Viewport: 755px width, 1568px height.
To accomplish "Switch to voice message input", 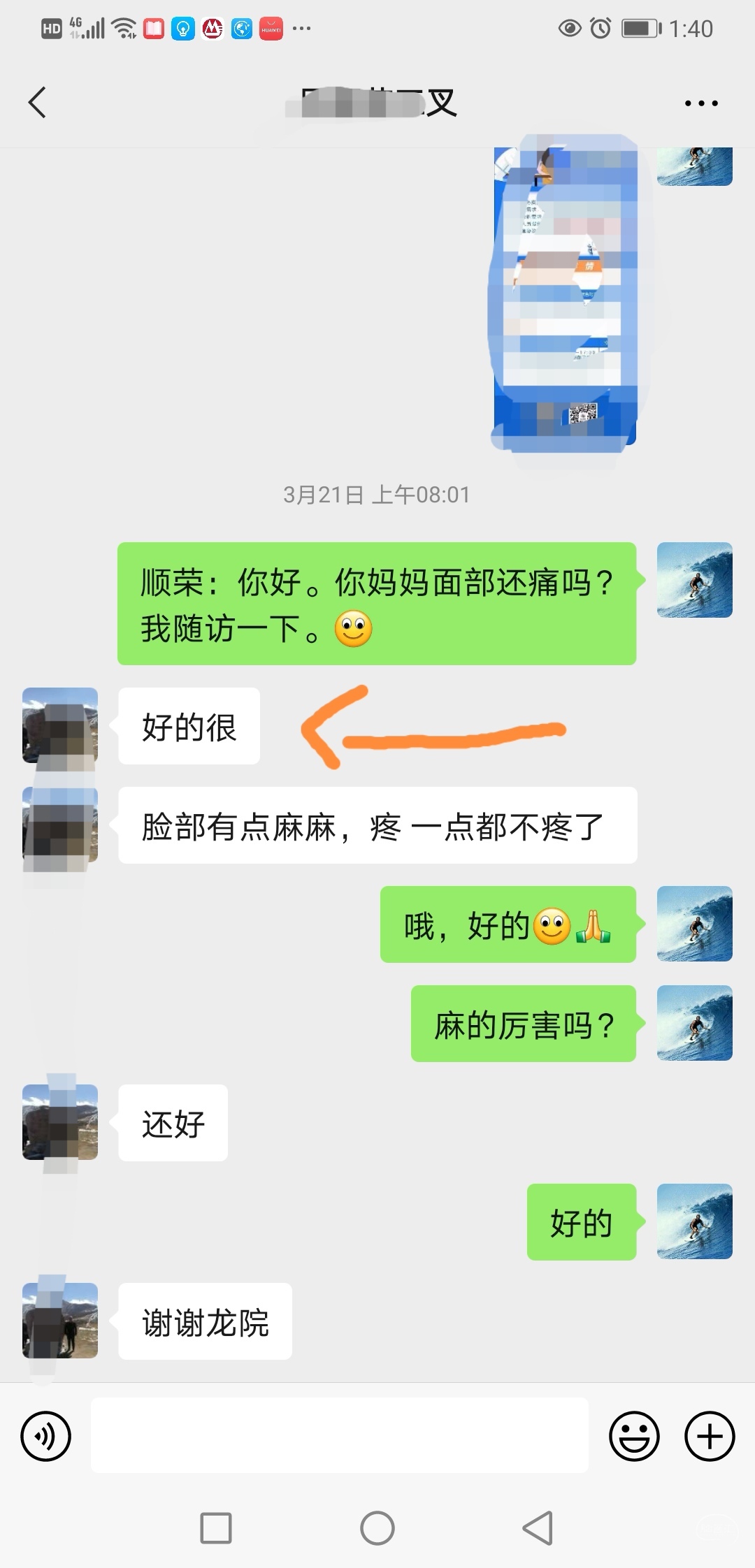I will click(45, 1437).
